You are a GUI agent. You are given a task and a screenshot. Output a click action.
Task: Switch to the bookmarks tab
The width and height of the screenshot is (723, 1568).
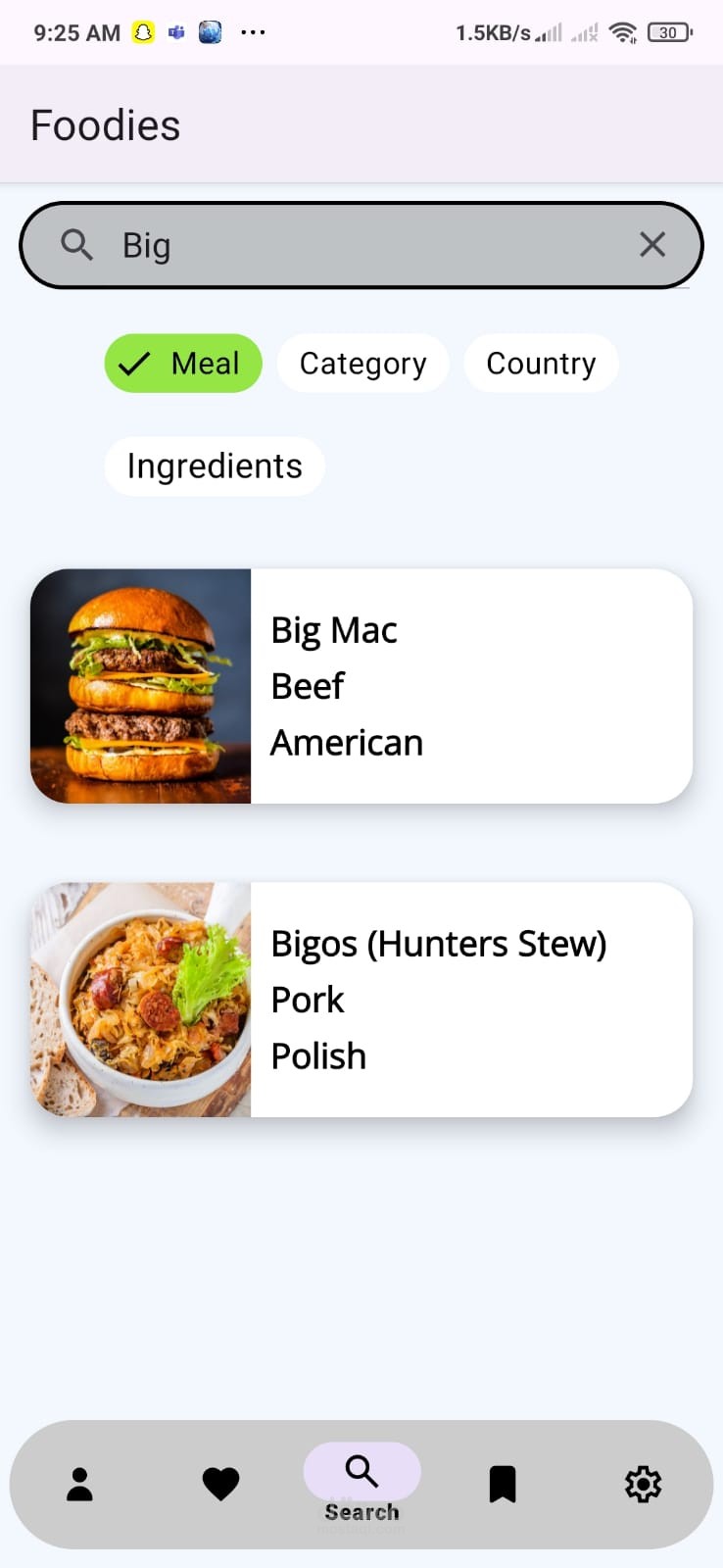503,1484
